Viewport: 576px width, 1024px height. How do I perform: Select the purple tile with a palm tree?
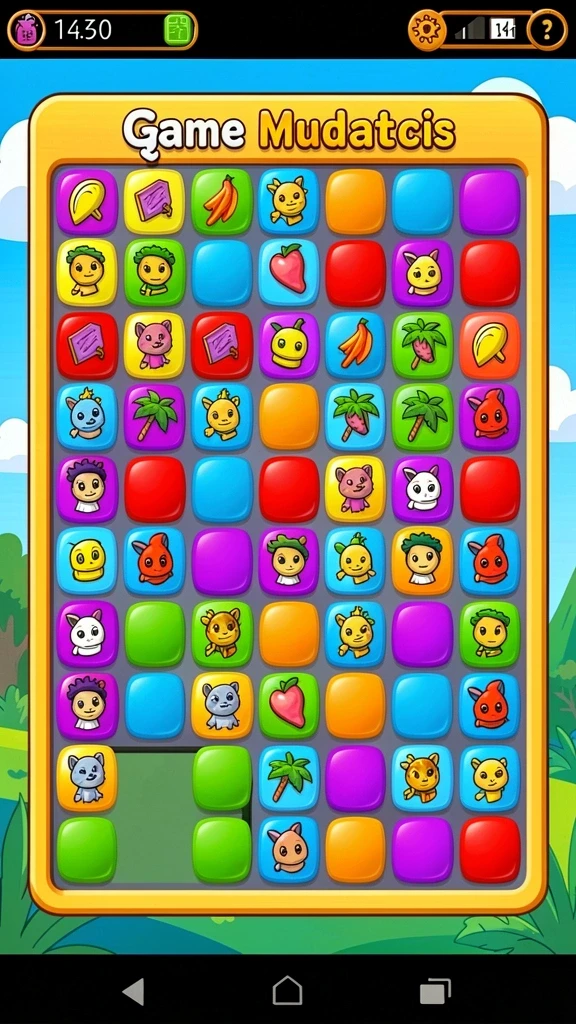[155, 417]
